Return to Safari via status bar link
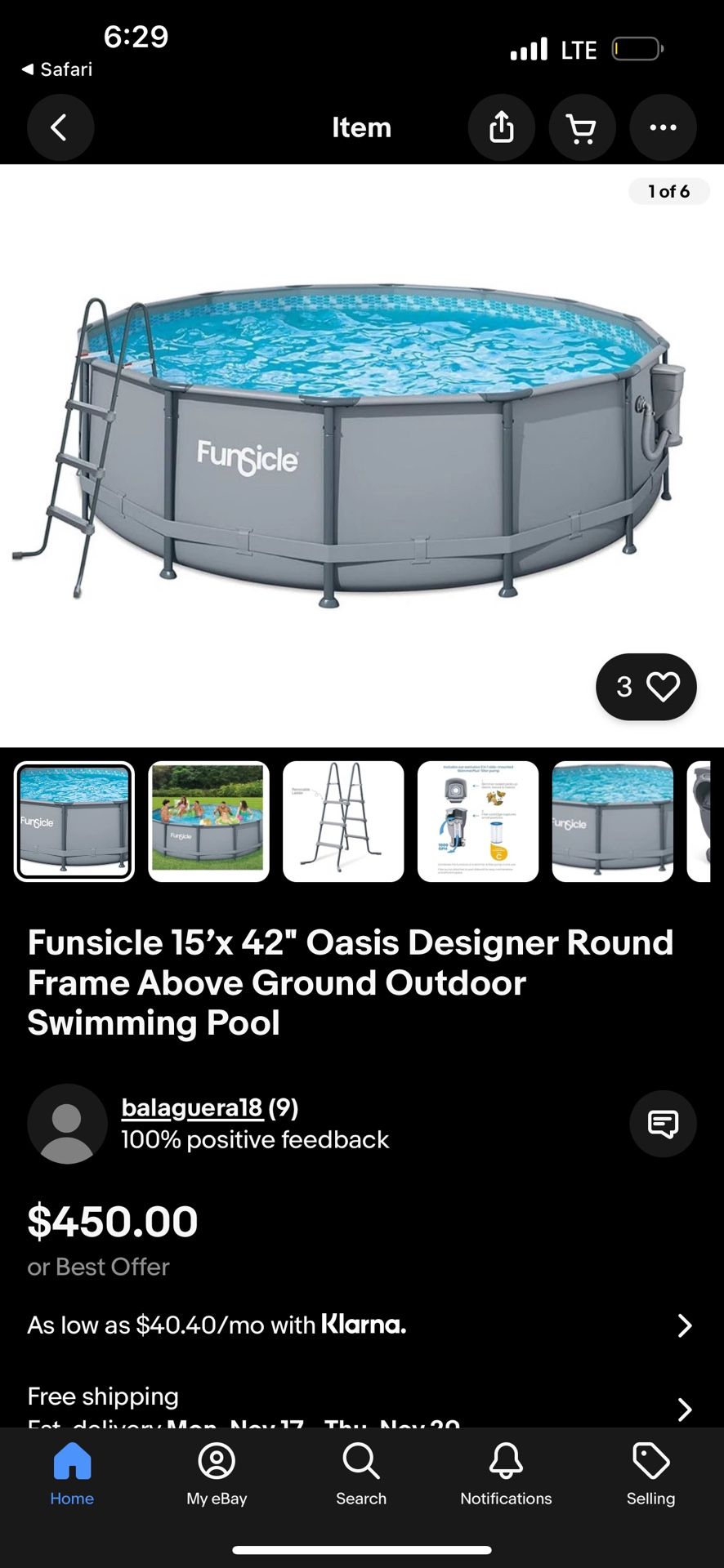This screenshot has height=1568, width=724. point(57,69)
